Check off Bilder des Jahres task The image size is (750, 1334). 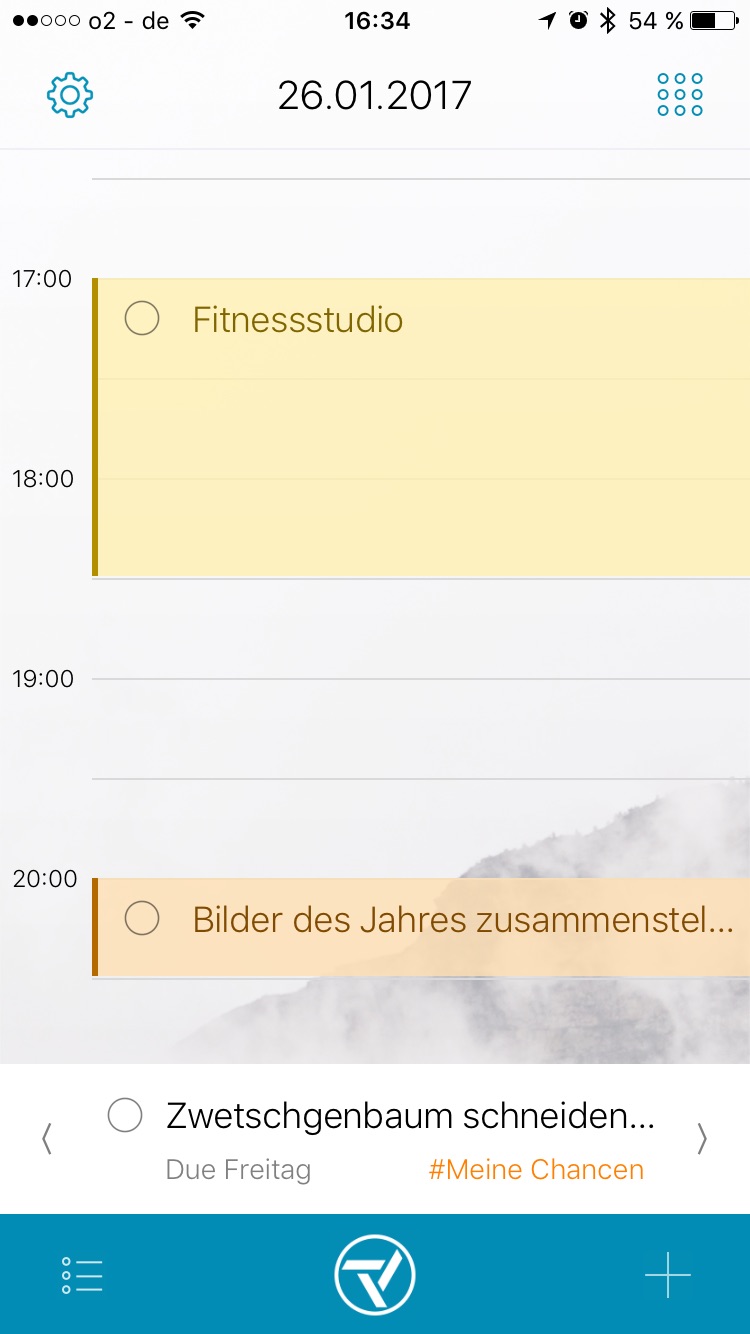point(142,918)
